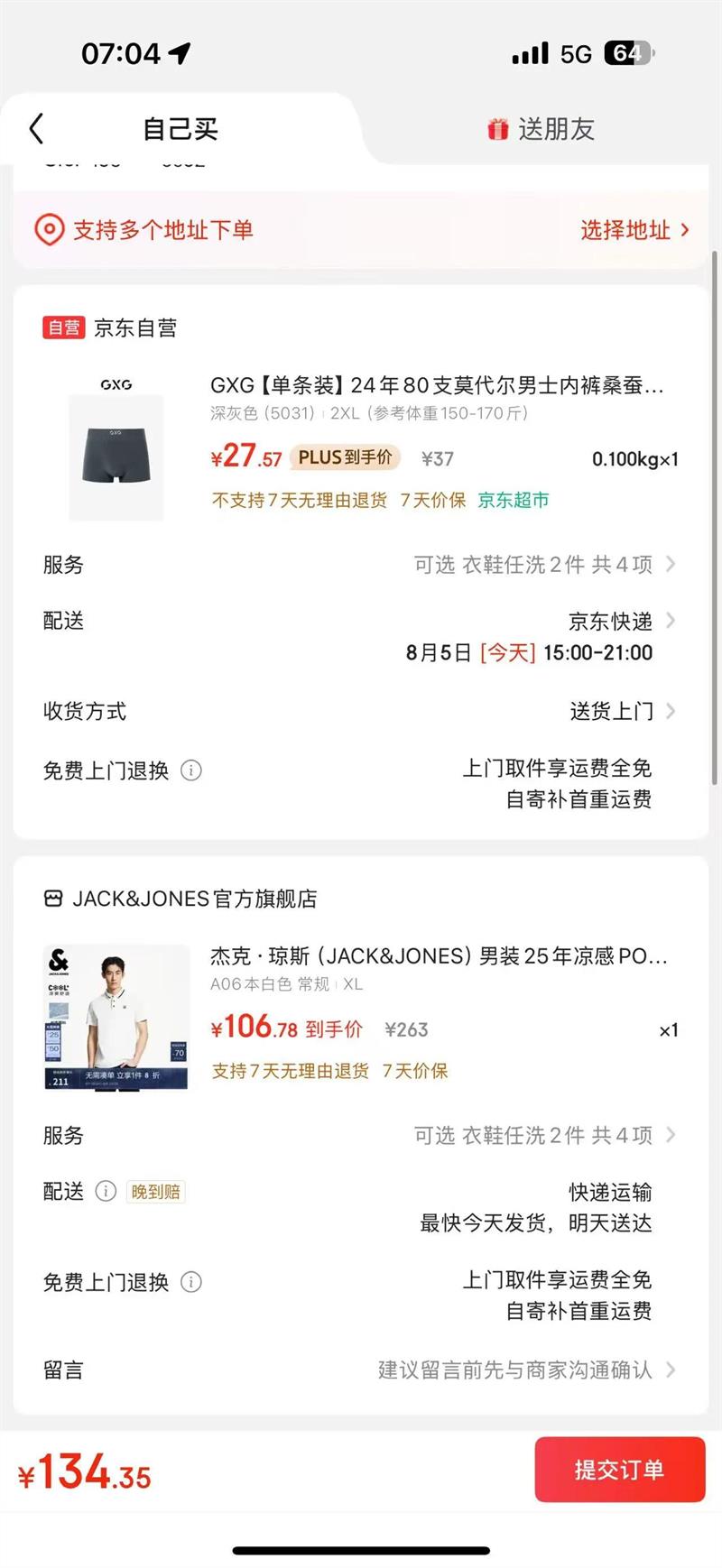The height and width of the screenshot is (1568, 722).
Task: View delivery info icon next to 晚到赔
Action: 106,1192
